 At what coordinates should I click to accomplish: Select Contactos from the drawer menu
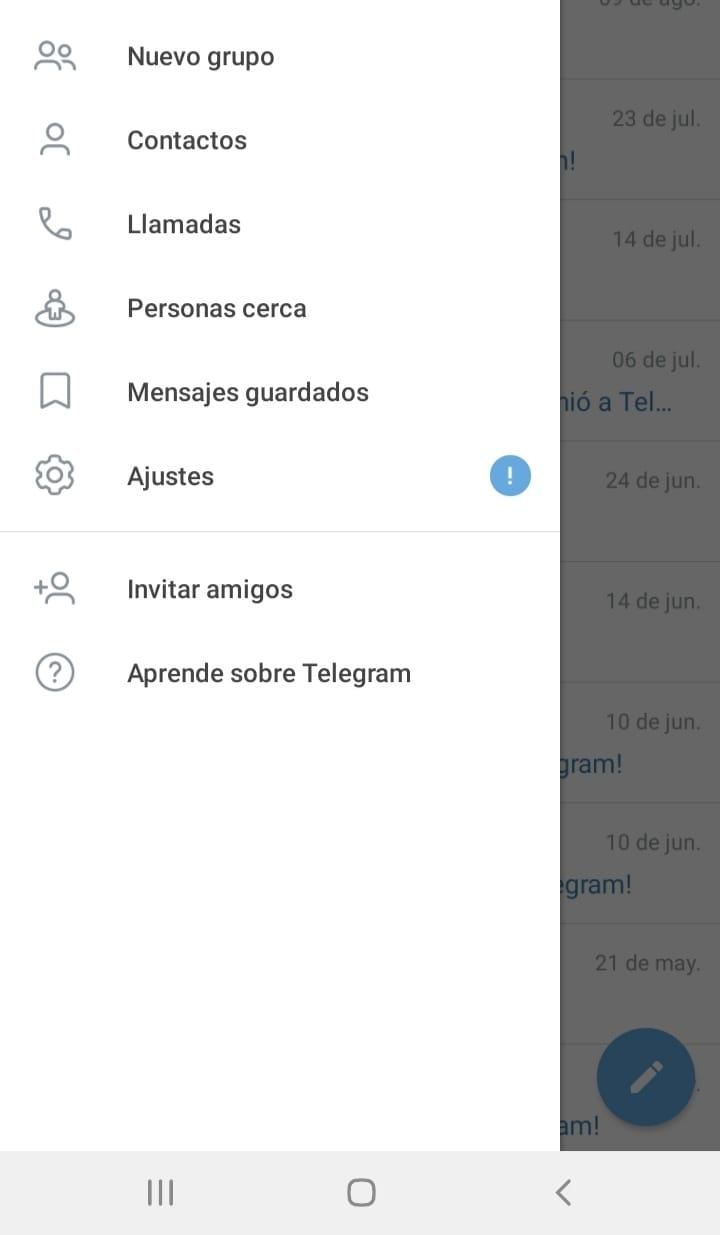[x=186, y=140]
